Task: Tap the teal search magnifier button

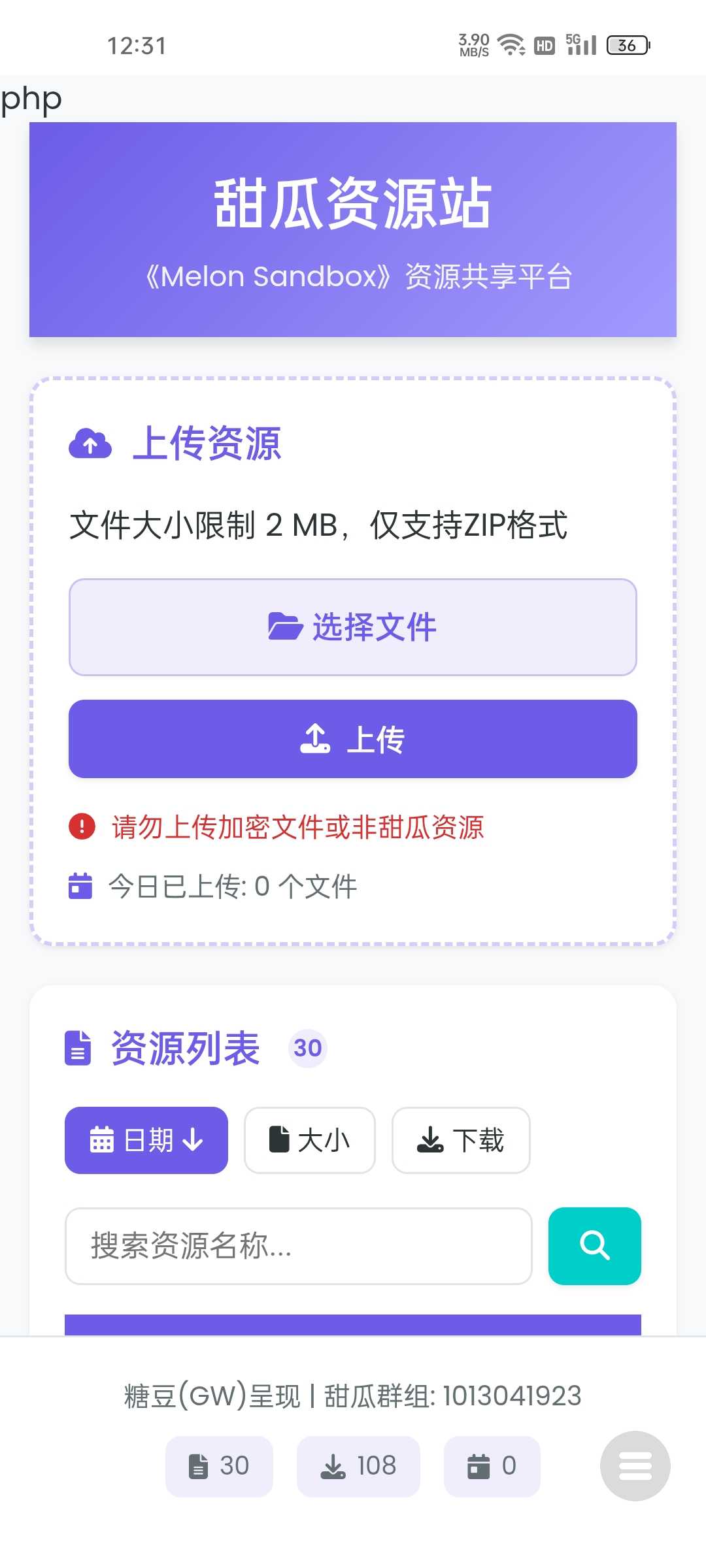Action: point(595,1246)
